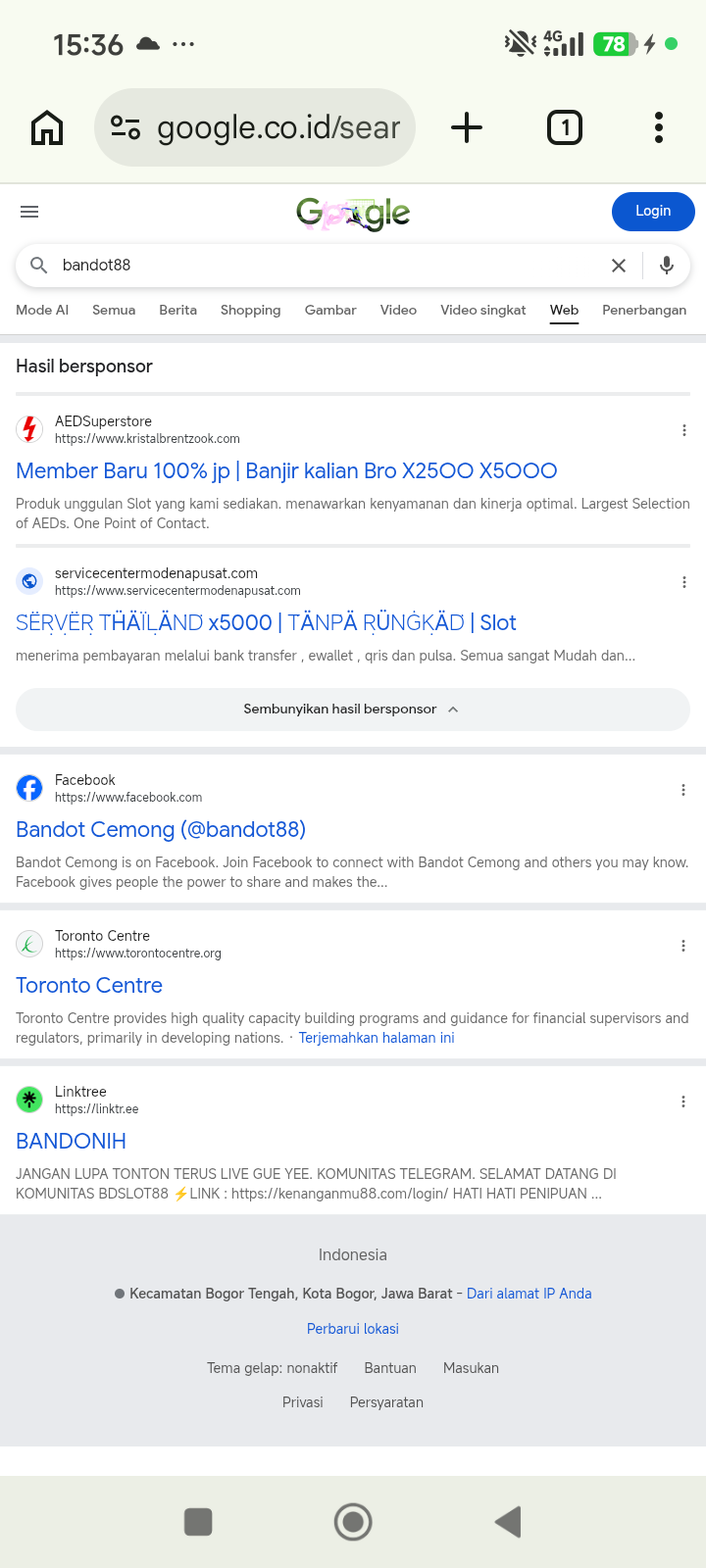
Task: Tap the address bar showing google.co.id
Action: tap(255, 127)
